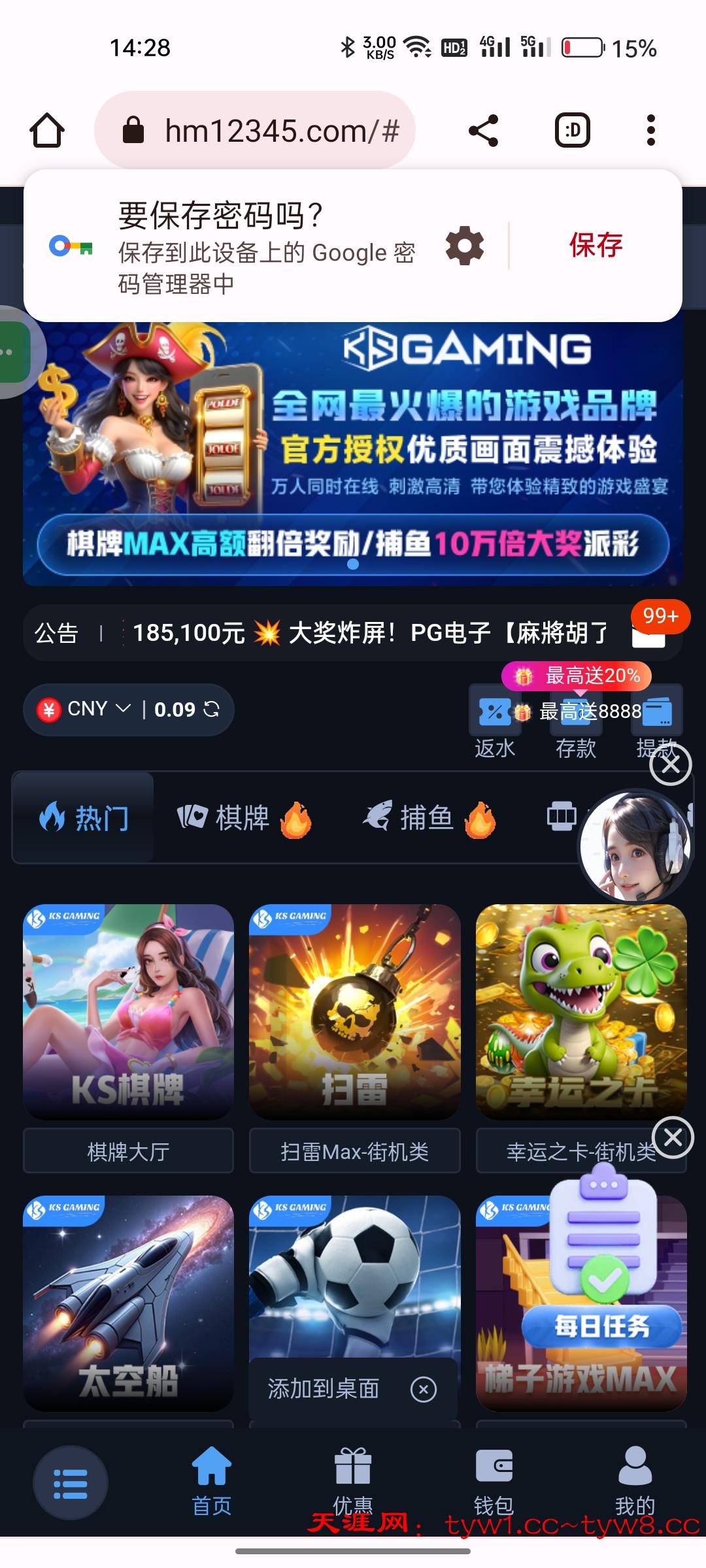Refresh the 0.09 balance
Image resolution: width=706 pixels, height=1568 pixels.
click(212, 709)
